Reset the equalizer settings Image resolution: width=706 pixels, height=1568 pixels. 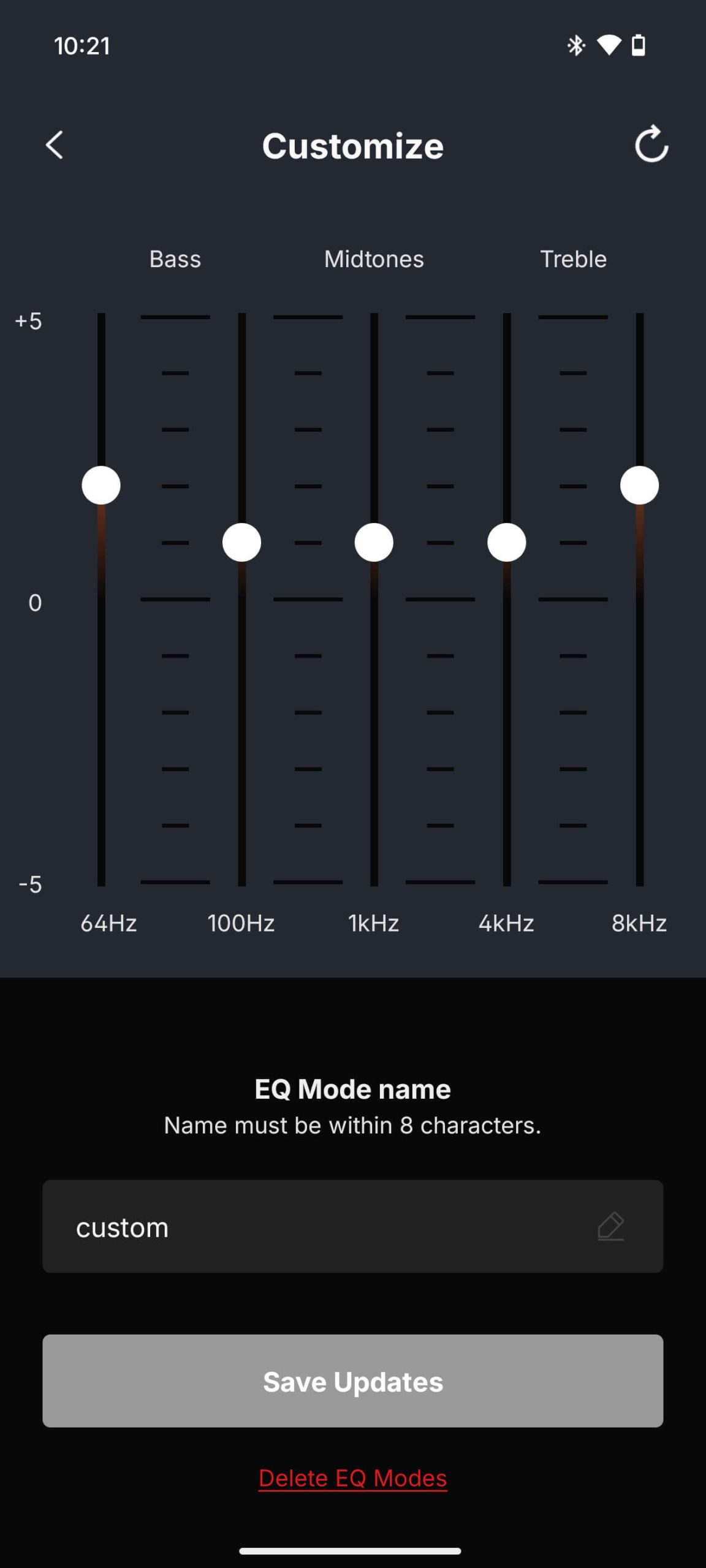click(x=651, y=145)
